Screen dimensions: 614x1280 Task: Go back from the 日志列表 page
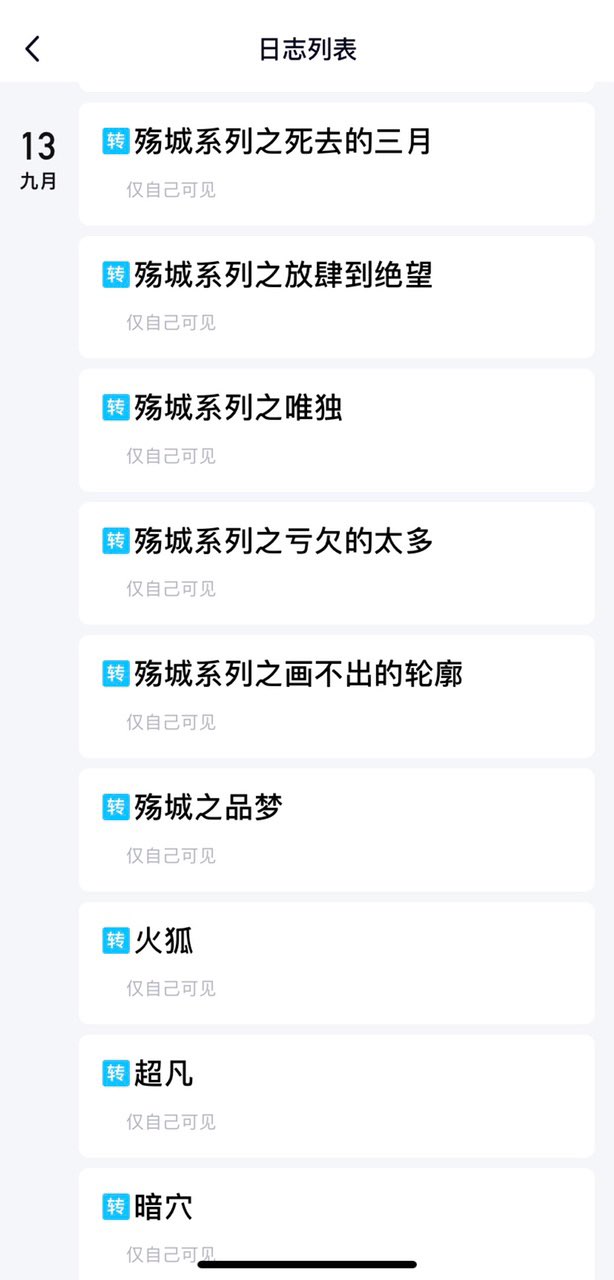(x=33, y=49)
